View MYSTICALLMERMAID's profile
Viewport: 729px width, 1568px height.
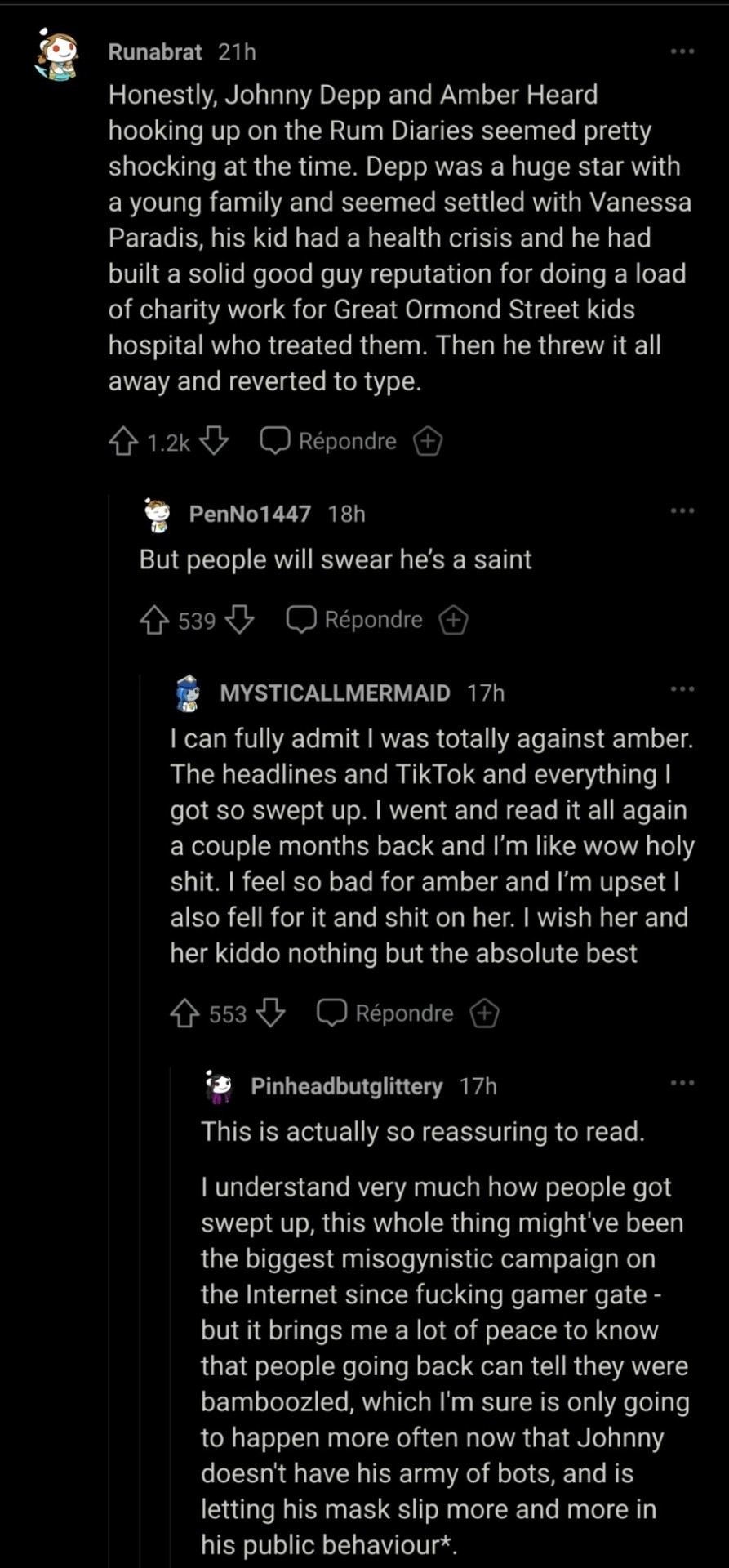click(x=335, y=693)
